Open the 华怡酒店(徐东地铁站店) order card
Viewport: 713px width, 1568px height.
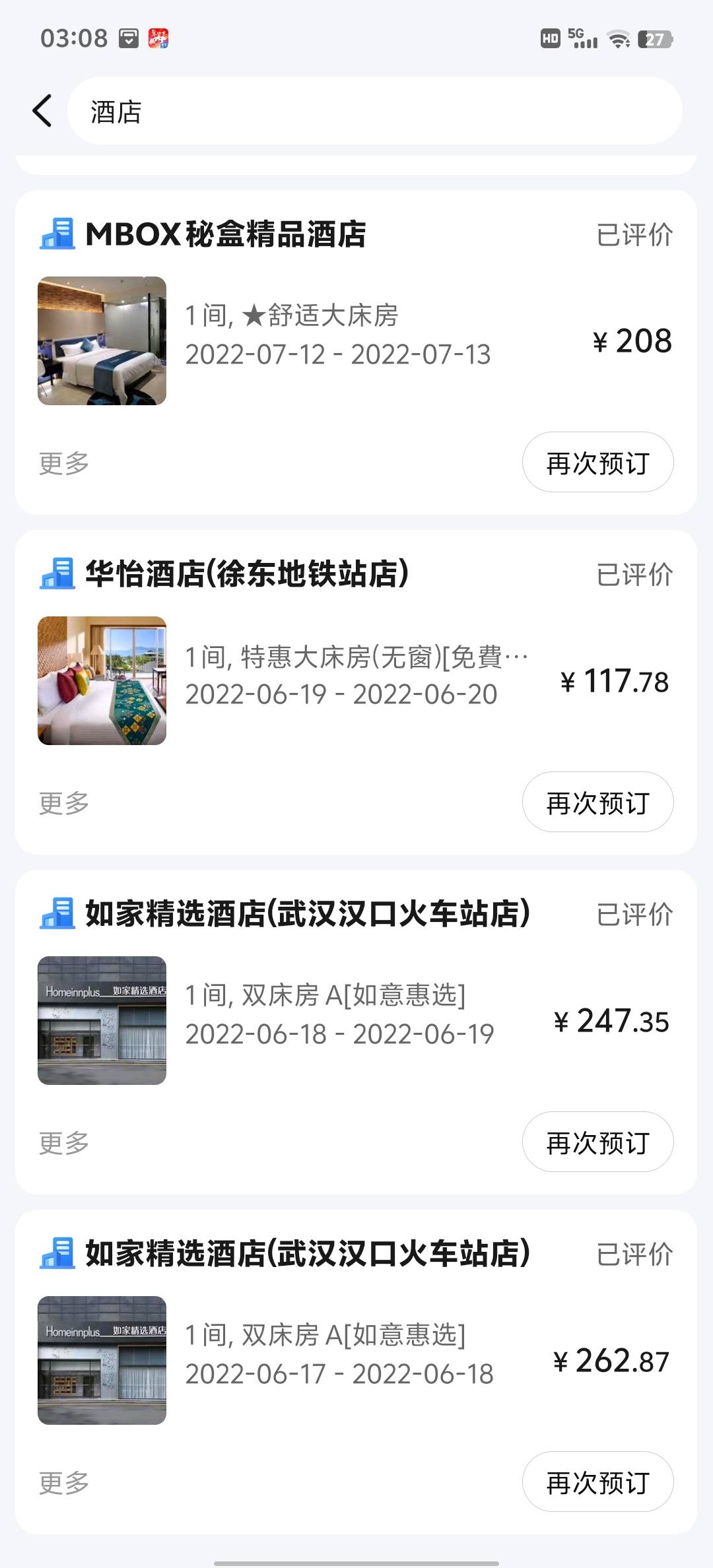356,680
